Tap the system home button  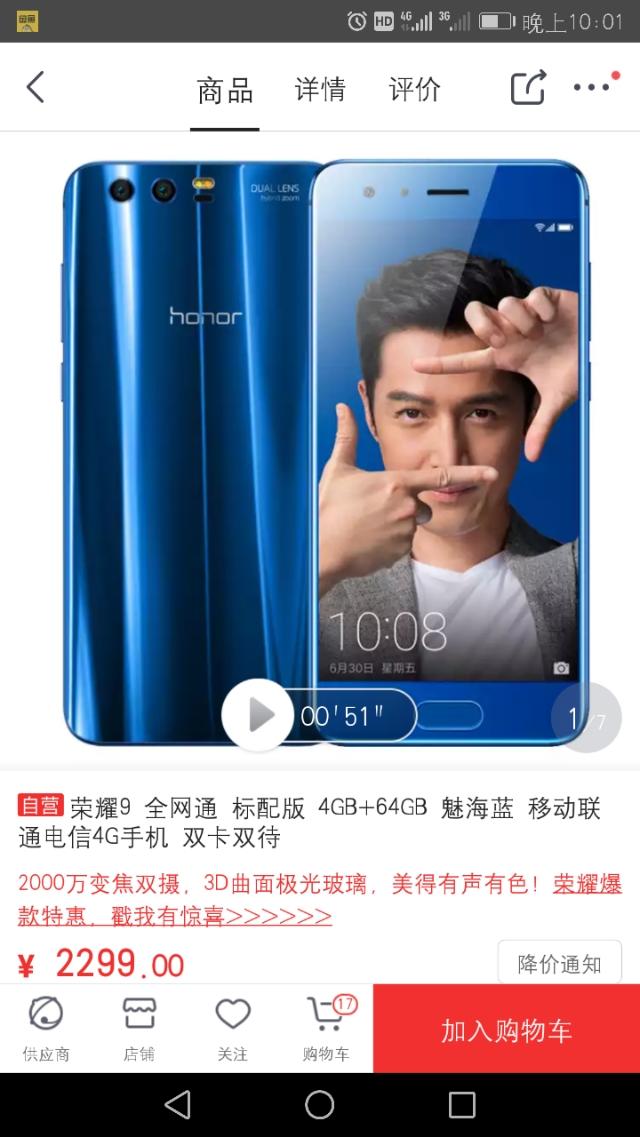(320, 1104)
